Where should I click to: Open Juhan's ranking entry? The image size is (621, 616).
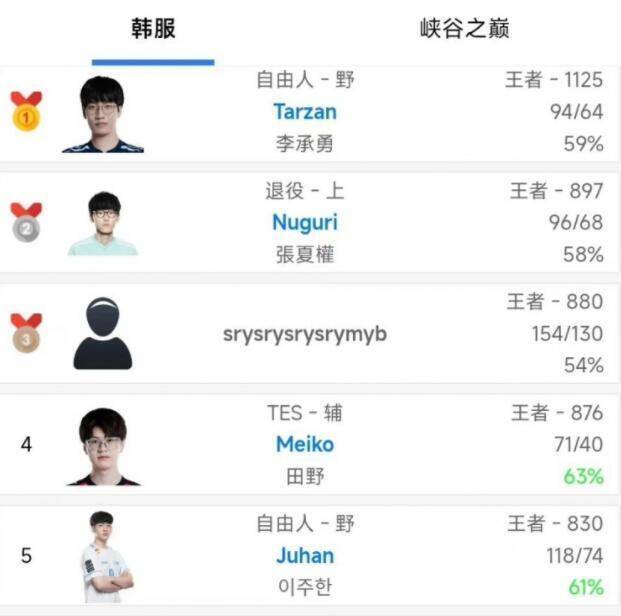(305, 555)
